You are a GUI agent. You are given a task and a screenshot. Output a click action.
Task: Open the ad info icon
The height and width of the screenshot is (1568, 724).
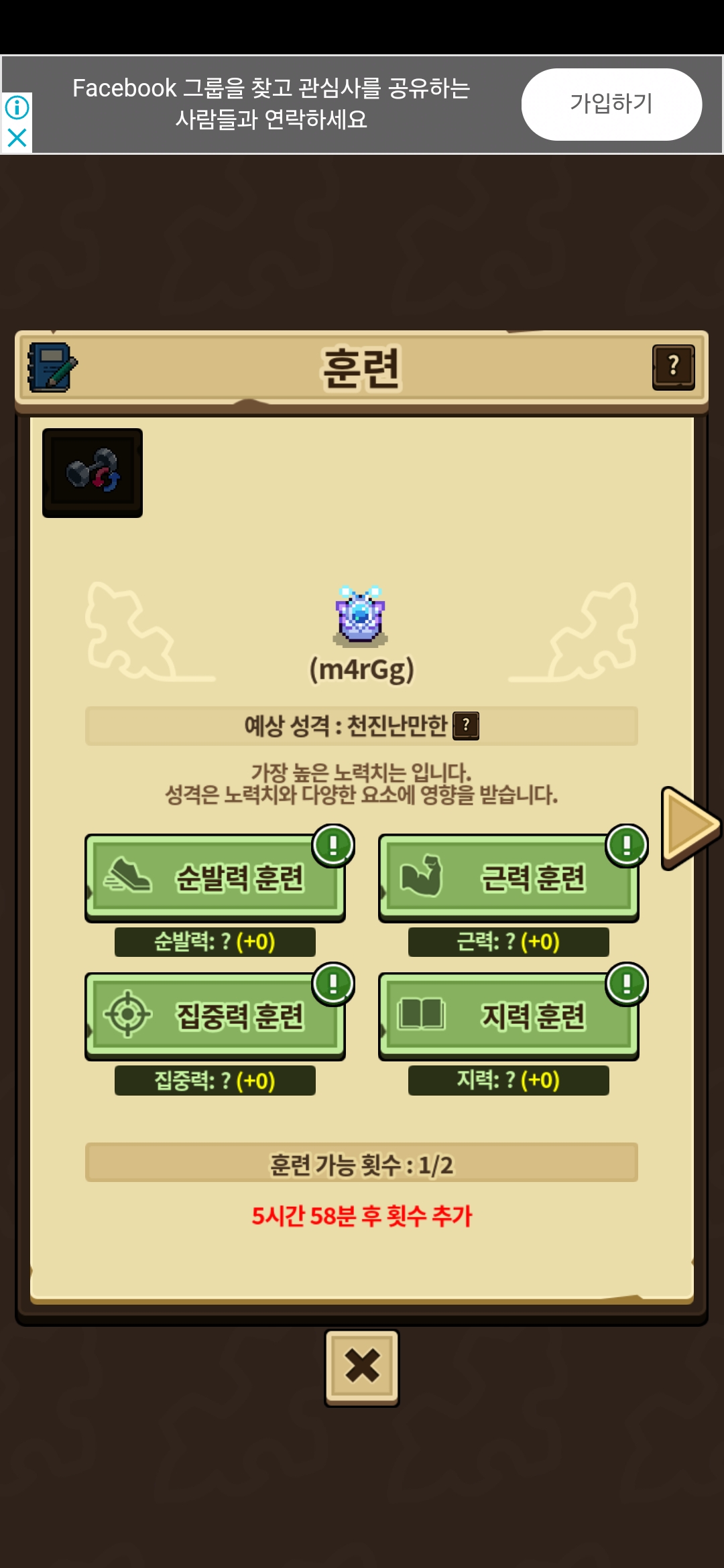[17, 107]
